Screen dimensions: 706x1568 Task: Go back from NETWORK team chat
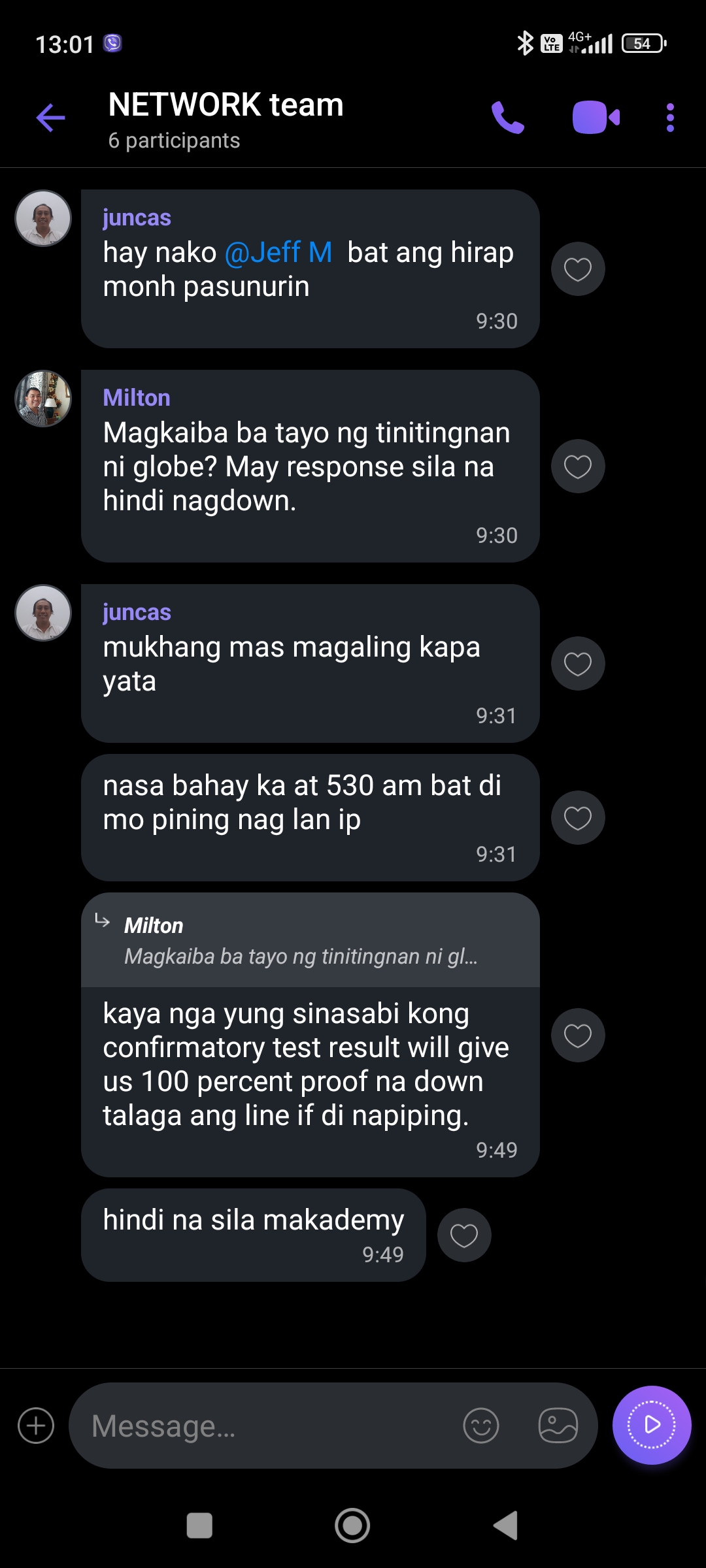[50, 118]
